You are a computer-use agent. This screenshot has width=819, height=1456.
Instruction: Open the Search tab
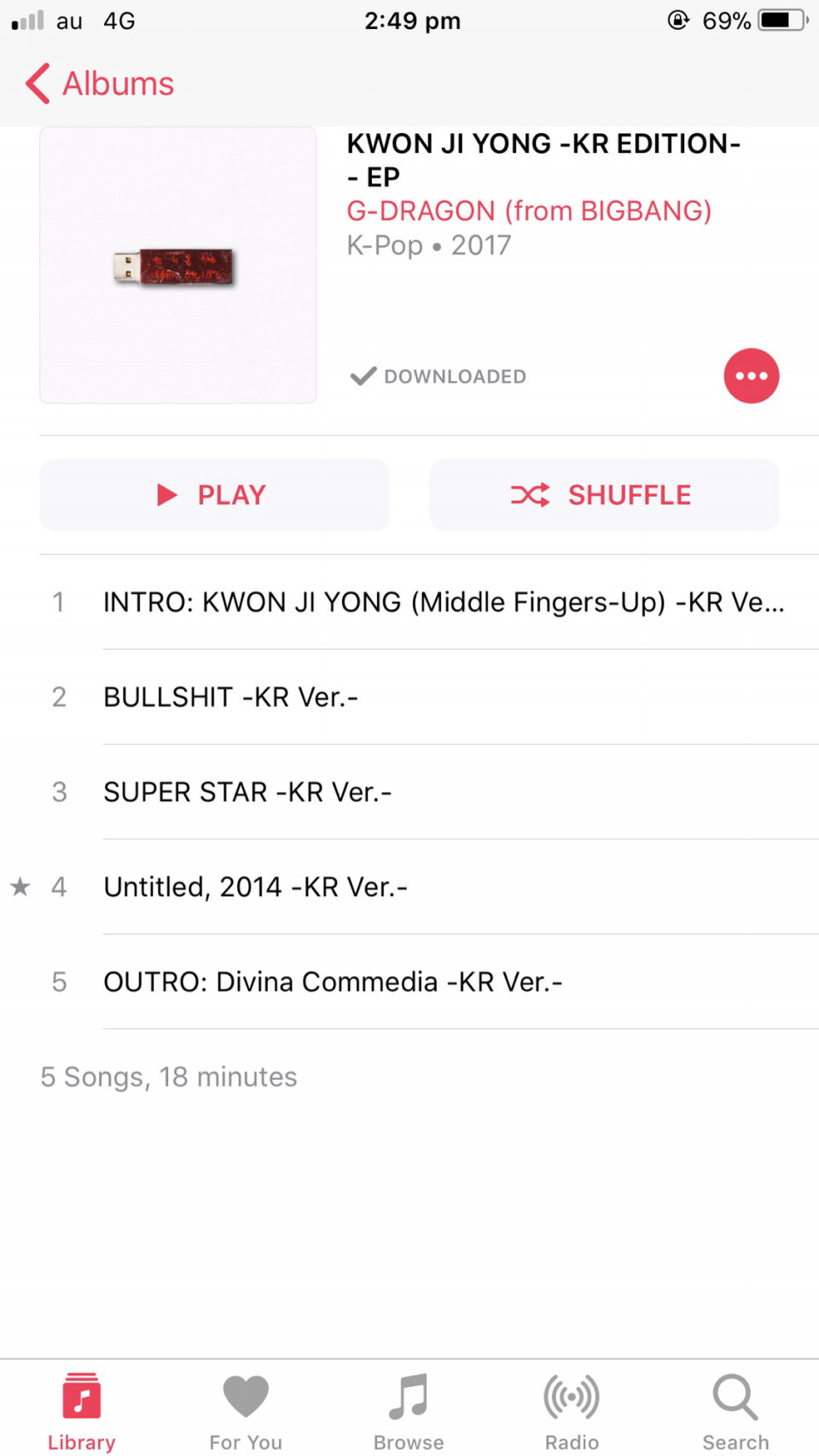click(735, 1411)
